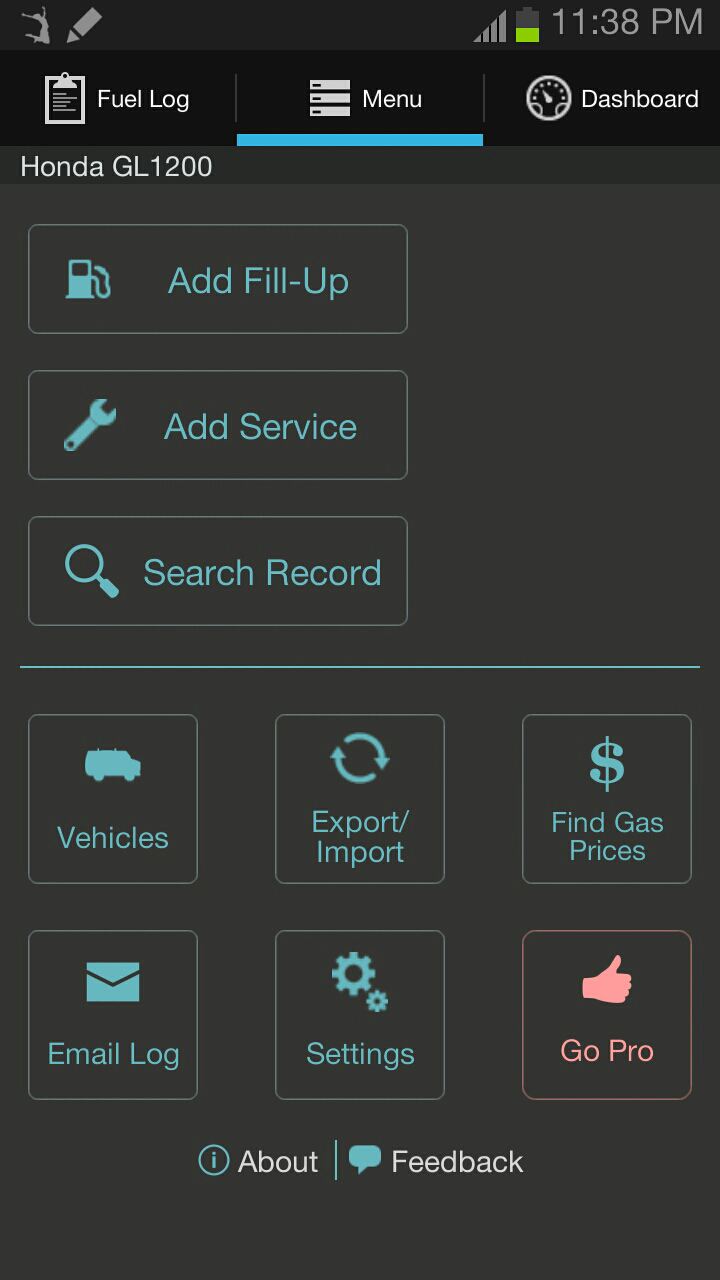Tap the speedometer icon next to Dashboard
Image resolution: width=720 pixels, height=1280 pixels.
click(x=546, y=97)
